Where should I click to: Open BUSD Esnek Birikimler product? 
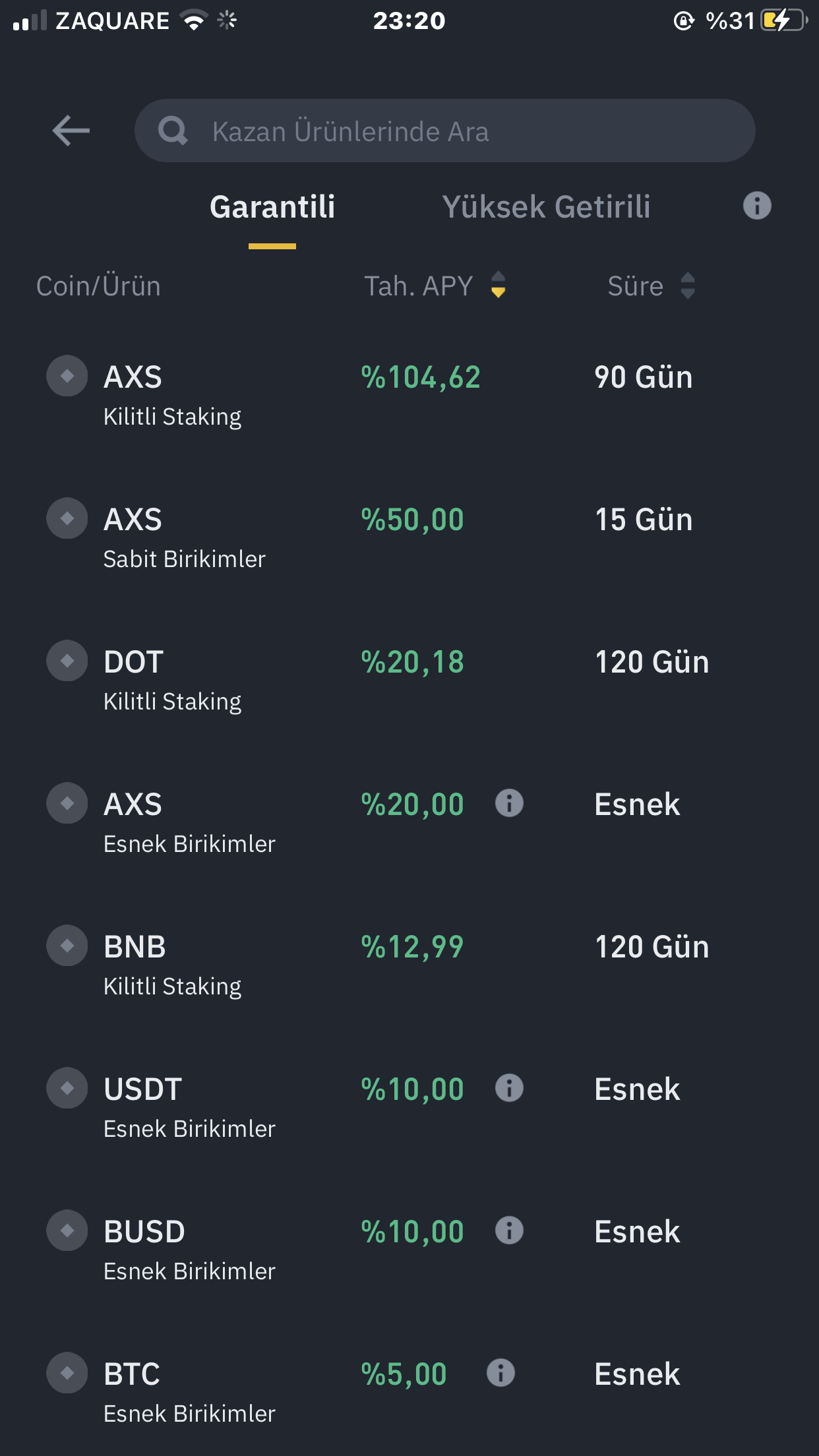tap(189, 1249)
